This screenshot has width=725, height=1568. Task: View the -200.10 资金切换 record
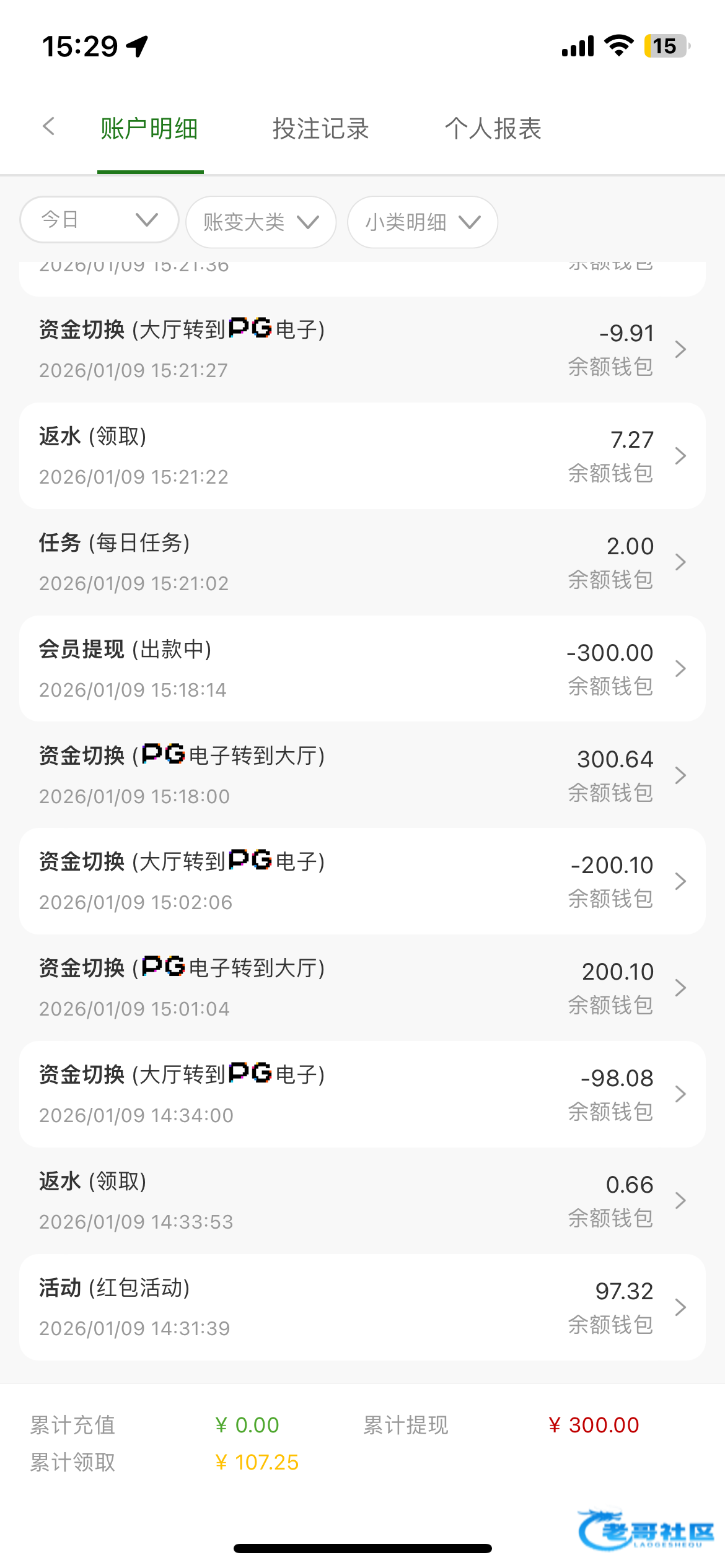[x=362, y=881]
